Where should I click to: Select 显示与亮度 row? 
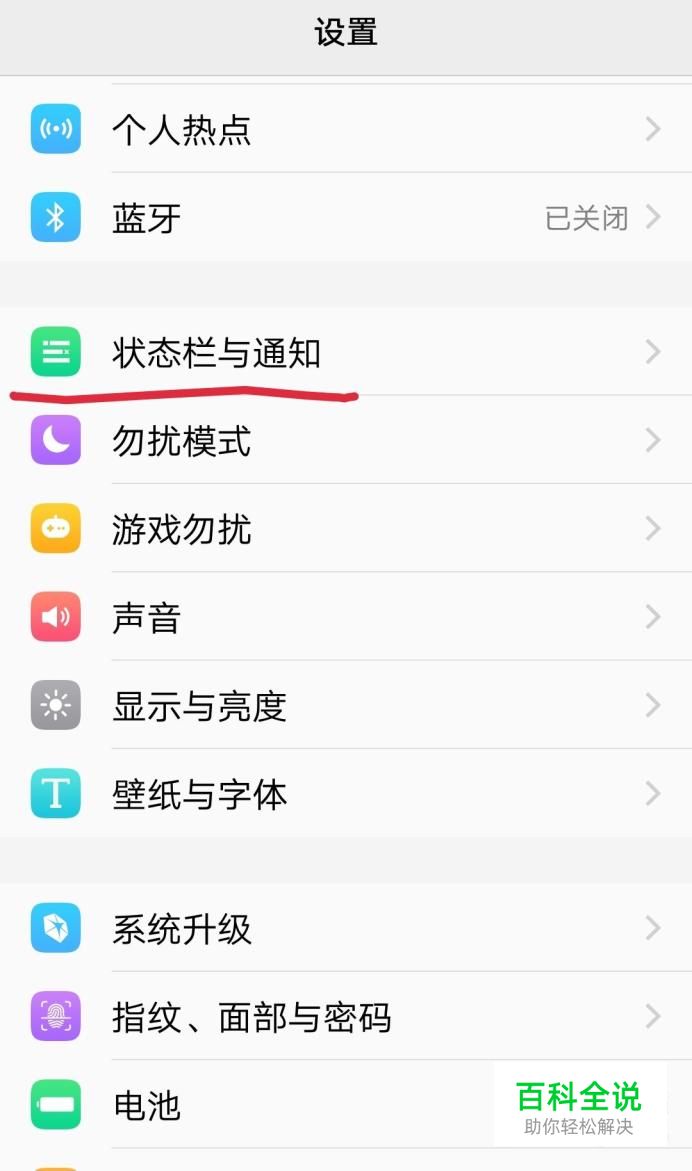(345, 705)
